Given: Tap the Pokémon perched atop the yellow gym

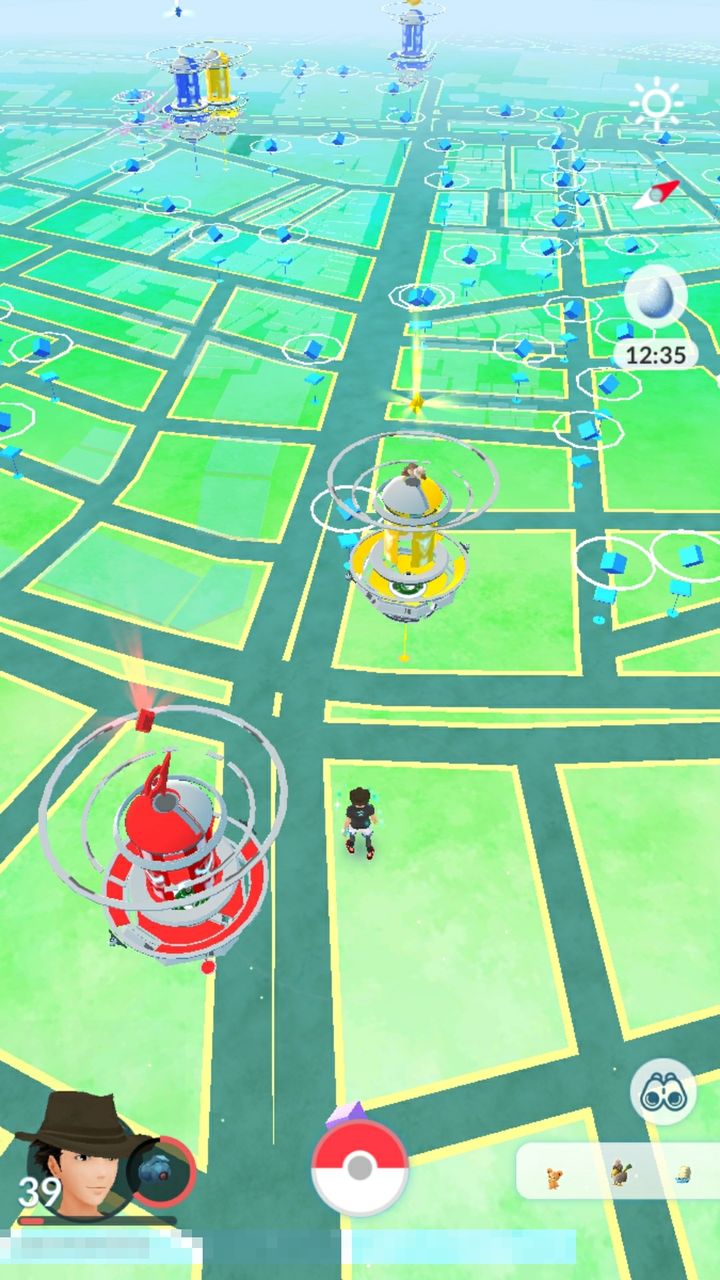Looking at the screenshot, I should pos(412,472).
